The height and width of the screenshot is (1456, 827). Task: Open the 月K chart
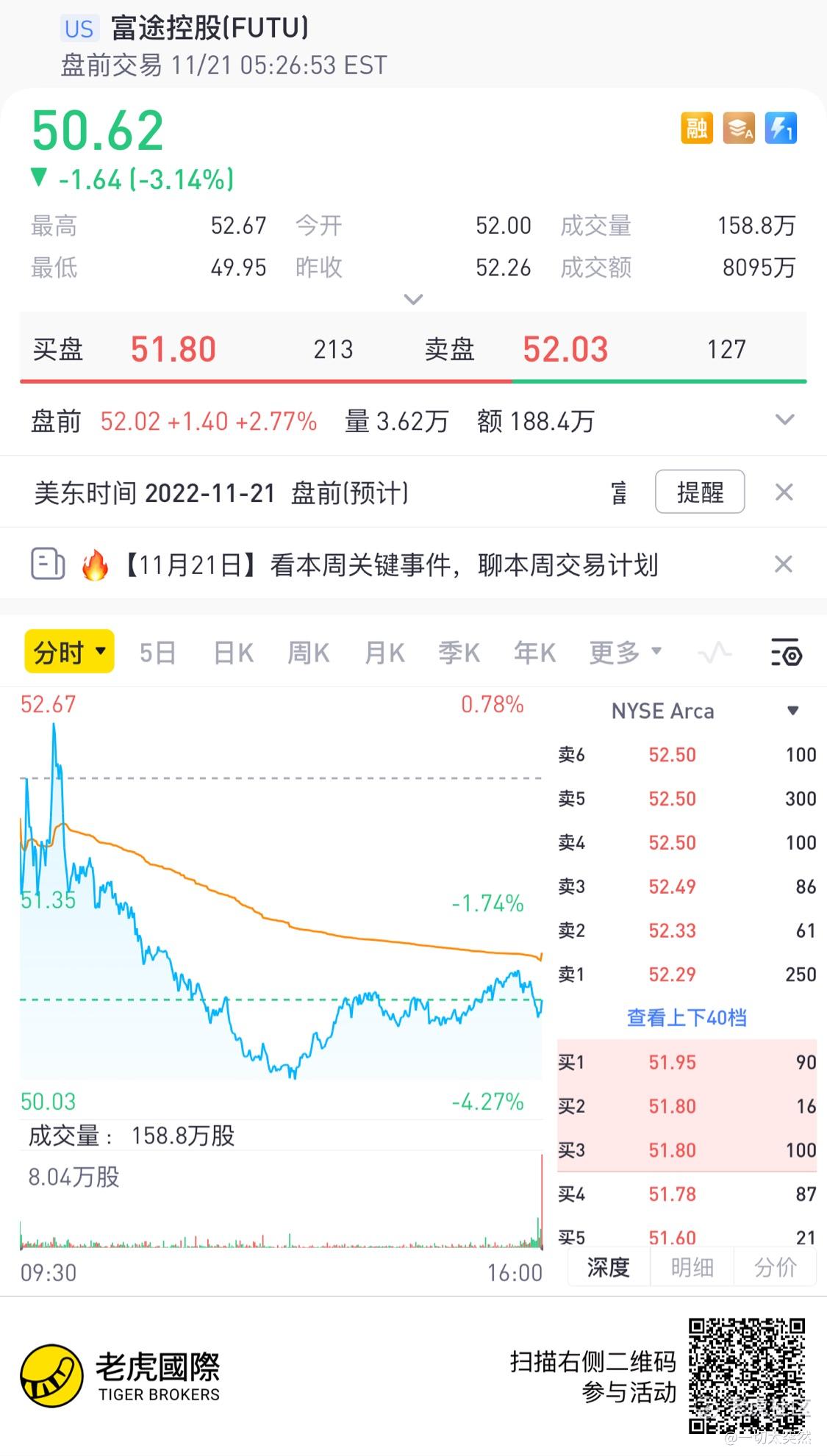(384, 653)
